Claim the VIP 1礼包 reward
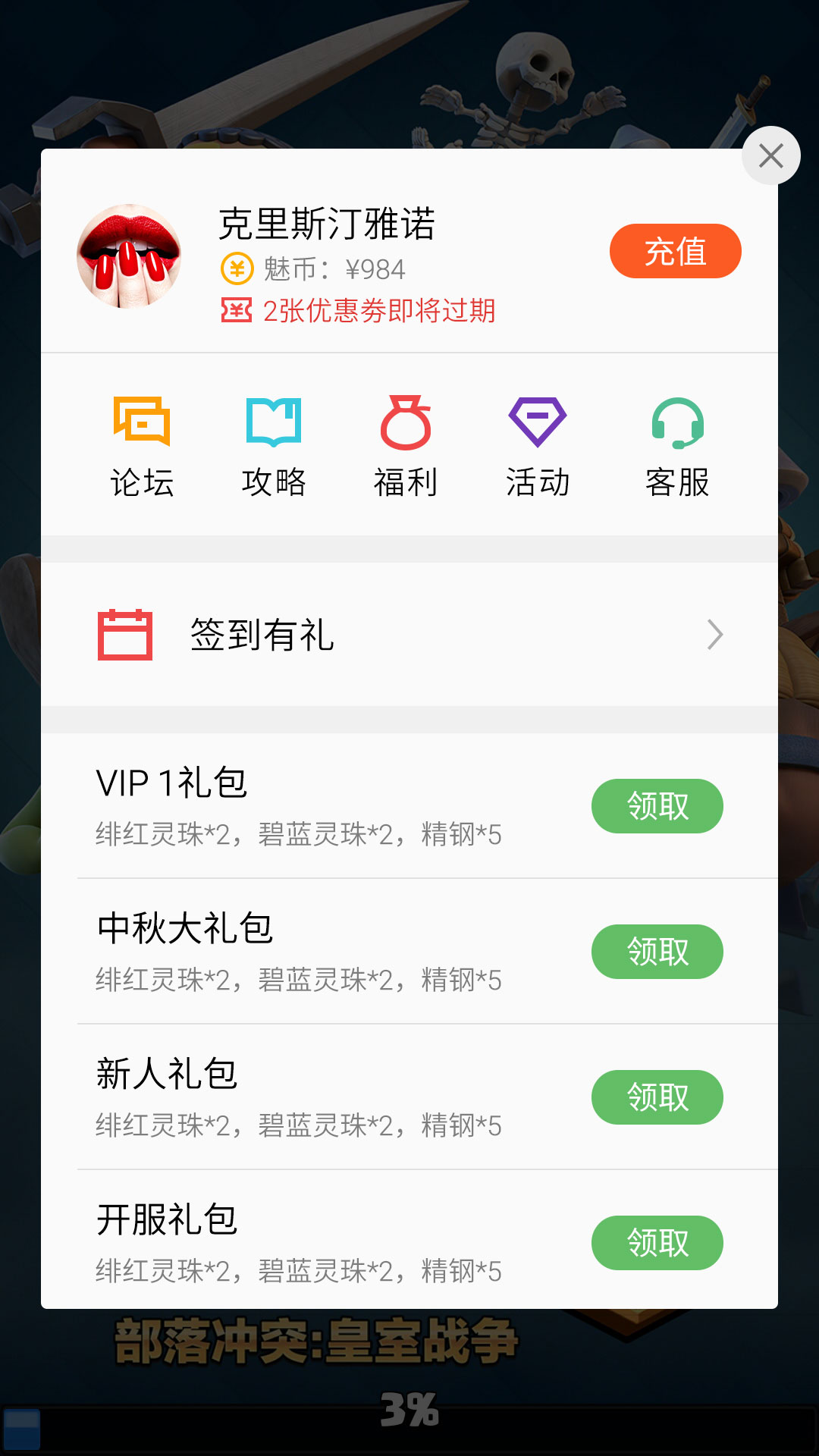Image resolution: width=819 pixels, height=1456 pixels. point(657,806)
